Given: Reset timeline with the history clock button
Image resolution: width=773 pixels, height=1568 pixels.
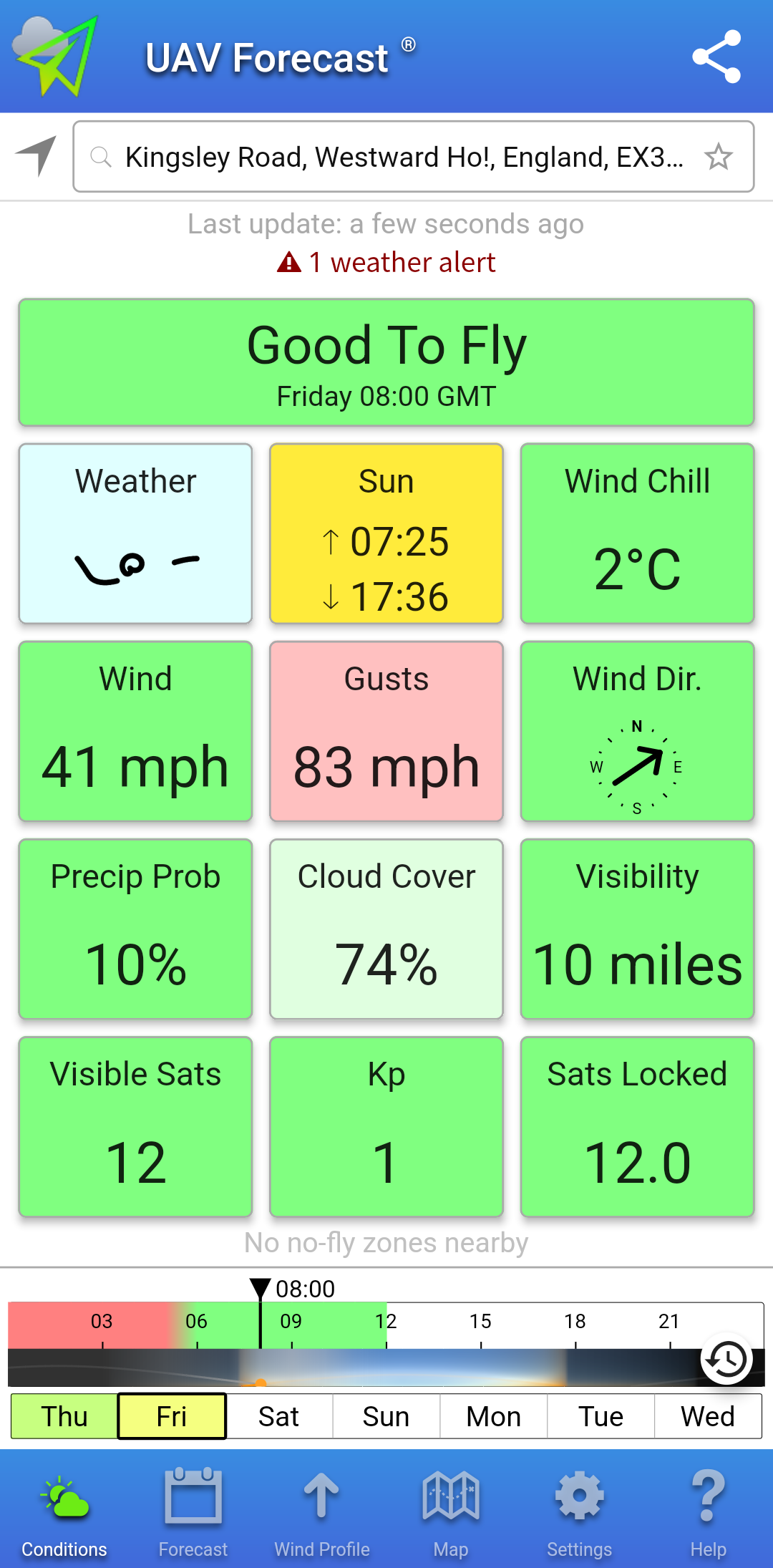Looking at the screenshot, I should tap(726, 1359).
